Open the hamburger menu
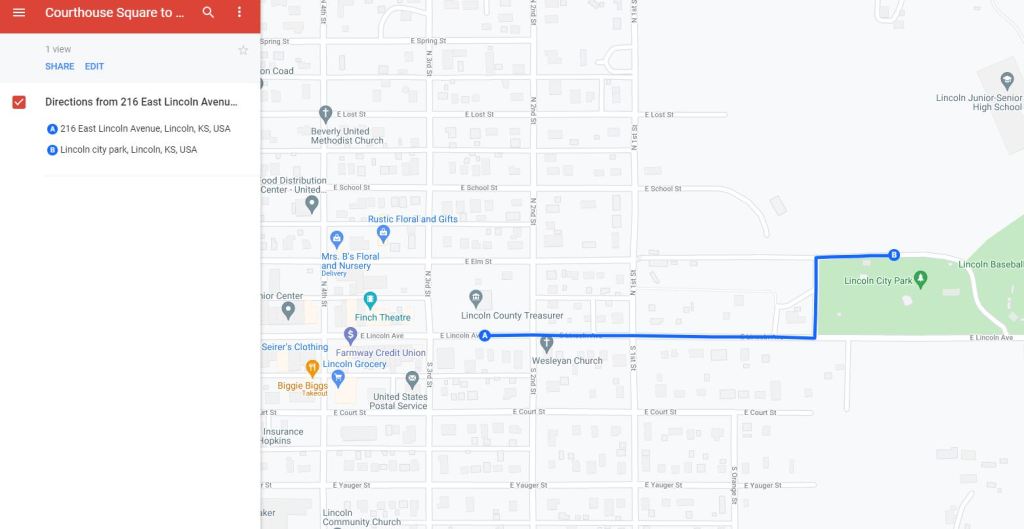 click(x=19, y=13)
